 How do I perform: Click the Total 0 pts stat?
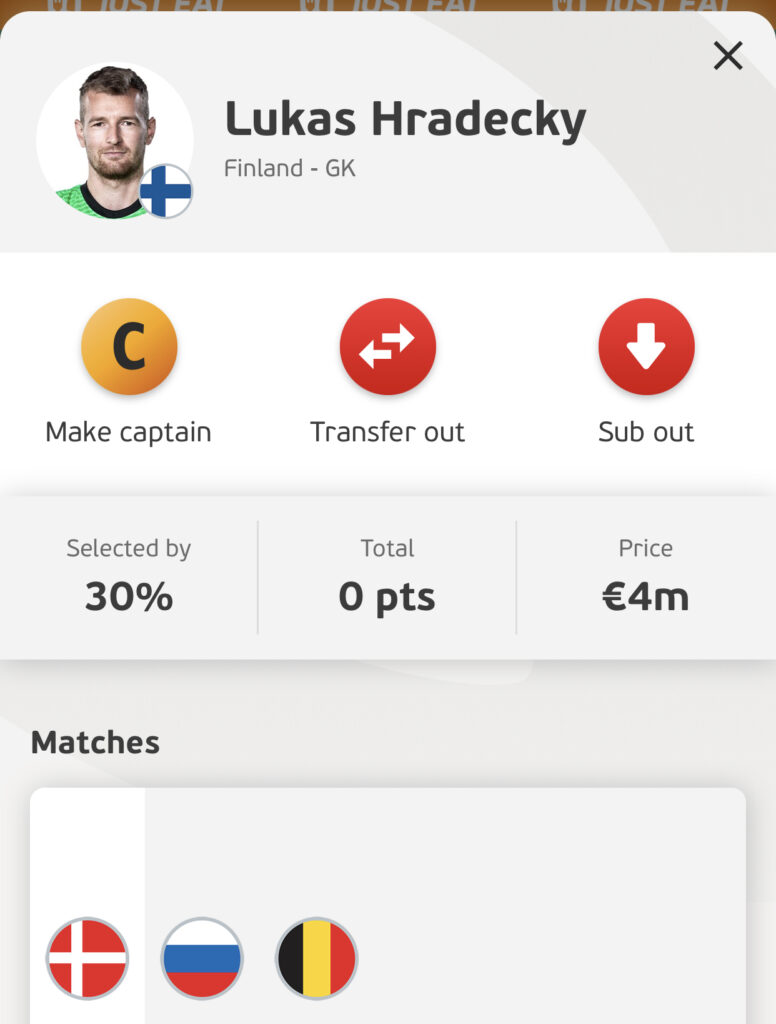(388, 575)
